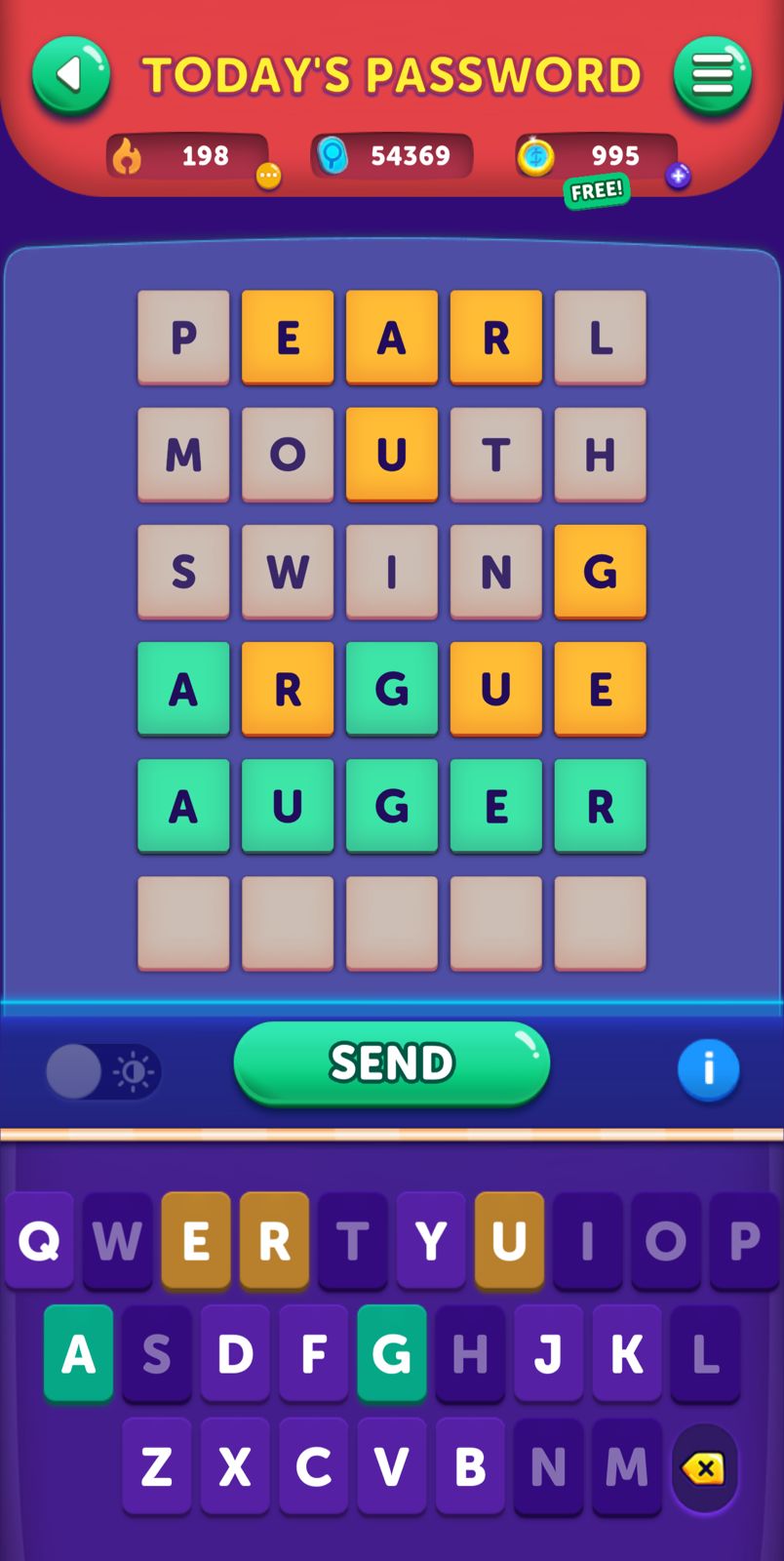Enter the green letter A key

click(x=78, y=1354)
